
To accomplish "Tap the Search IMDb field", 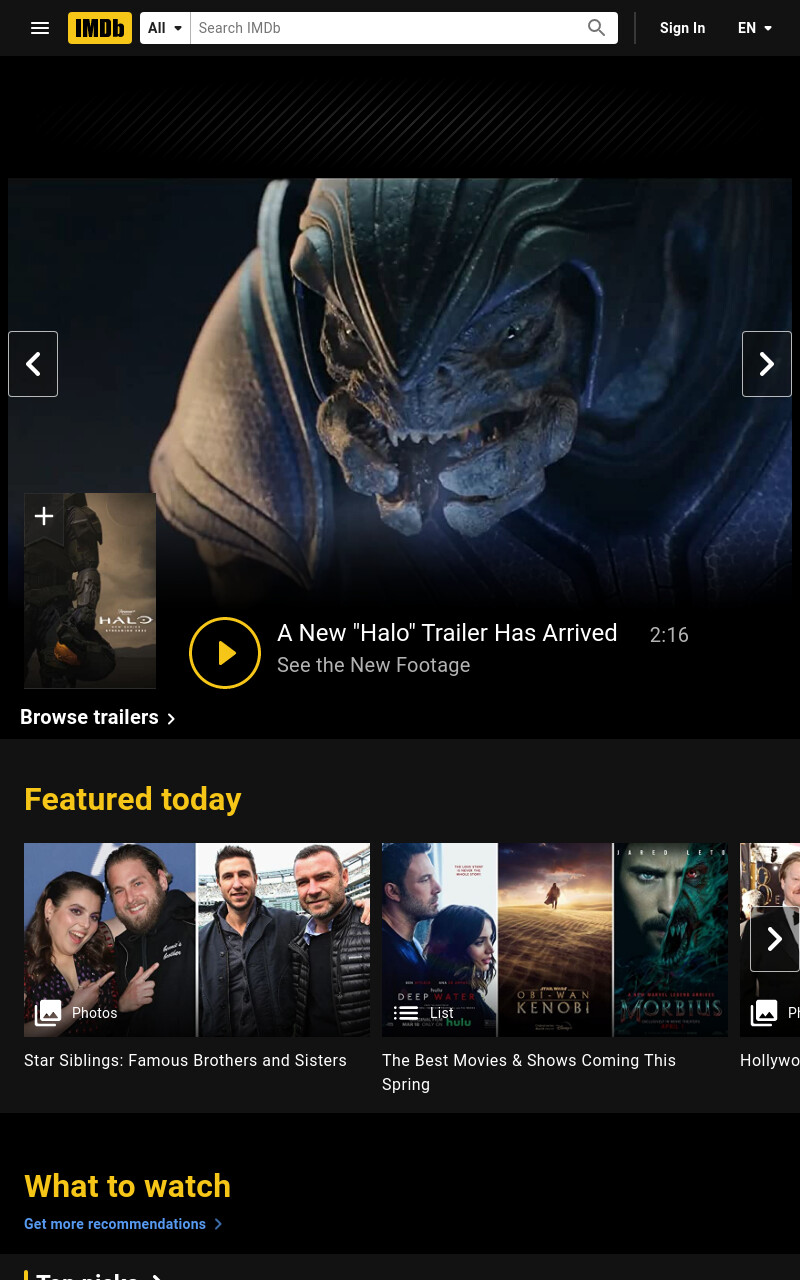I will [383, 28].
